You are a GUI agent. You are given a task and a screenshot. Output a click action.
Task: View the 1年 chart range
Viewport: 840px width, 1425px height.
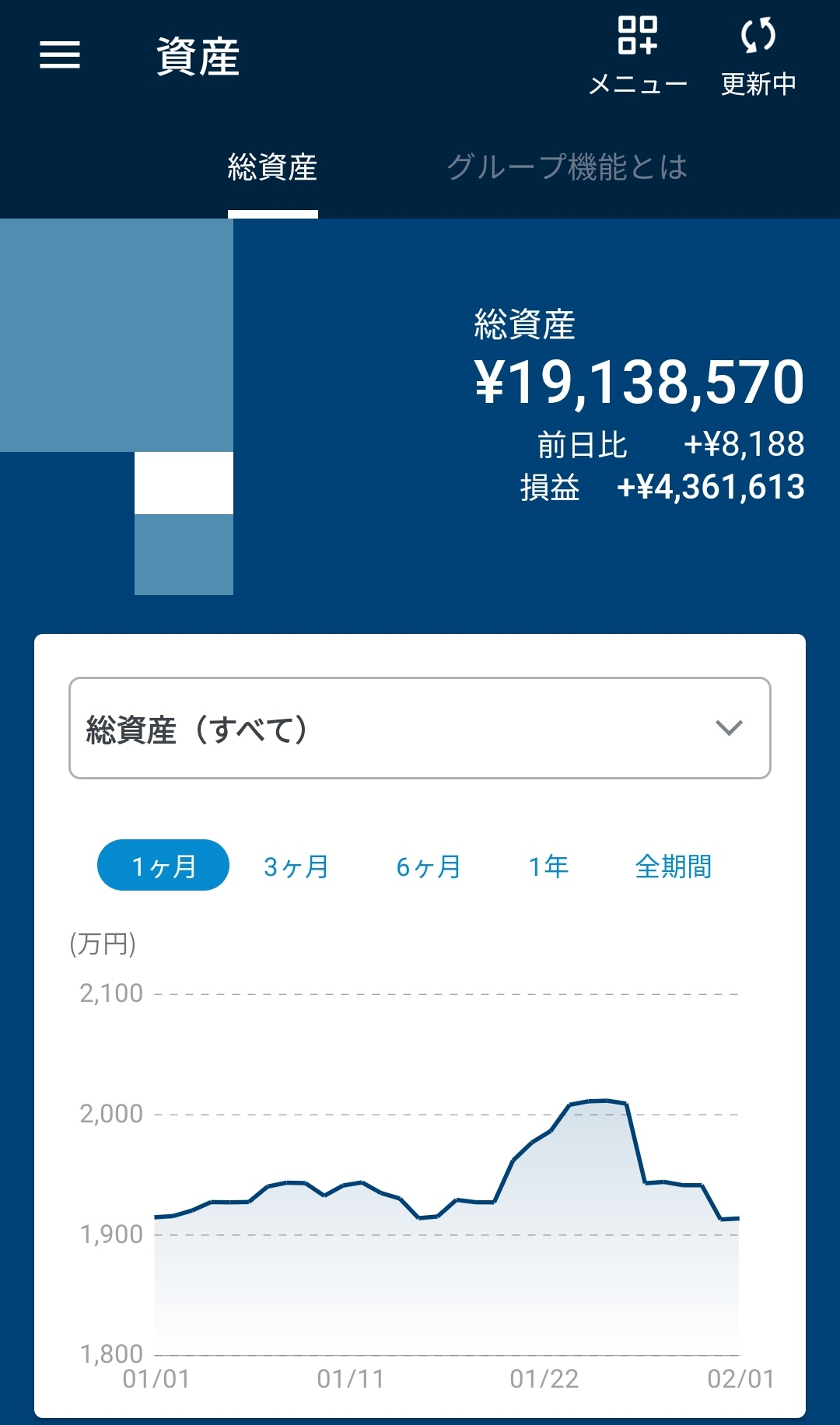coord(549,866)
